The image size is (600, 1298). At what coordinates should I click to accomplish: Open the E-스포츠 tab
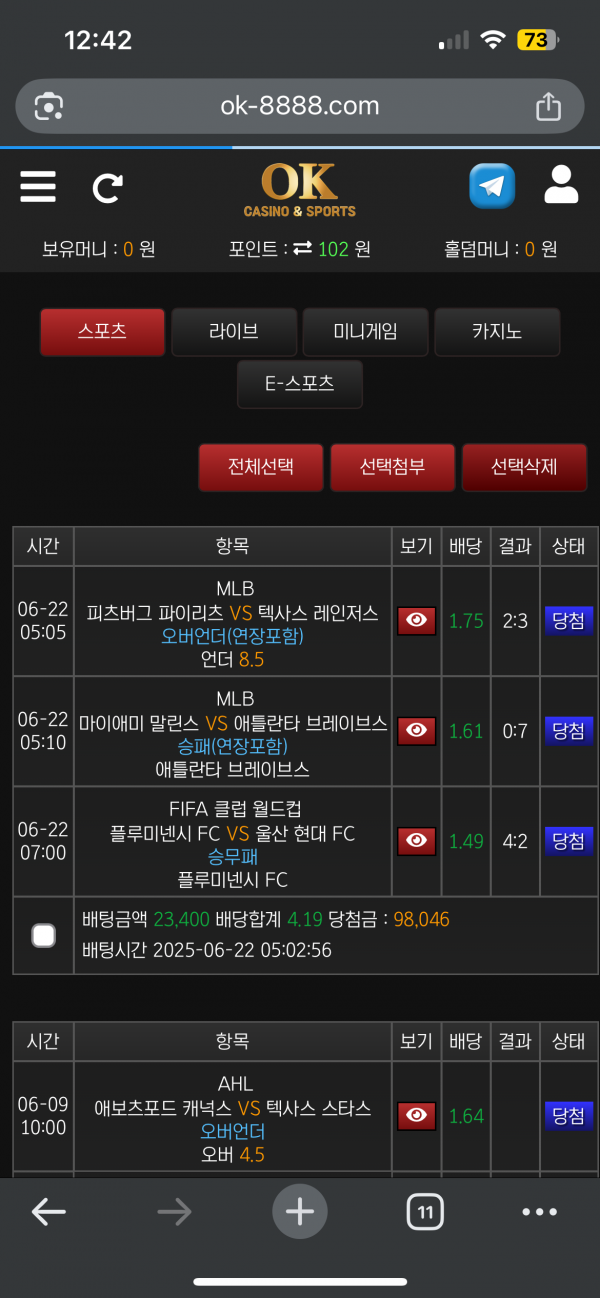[300, 384]
